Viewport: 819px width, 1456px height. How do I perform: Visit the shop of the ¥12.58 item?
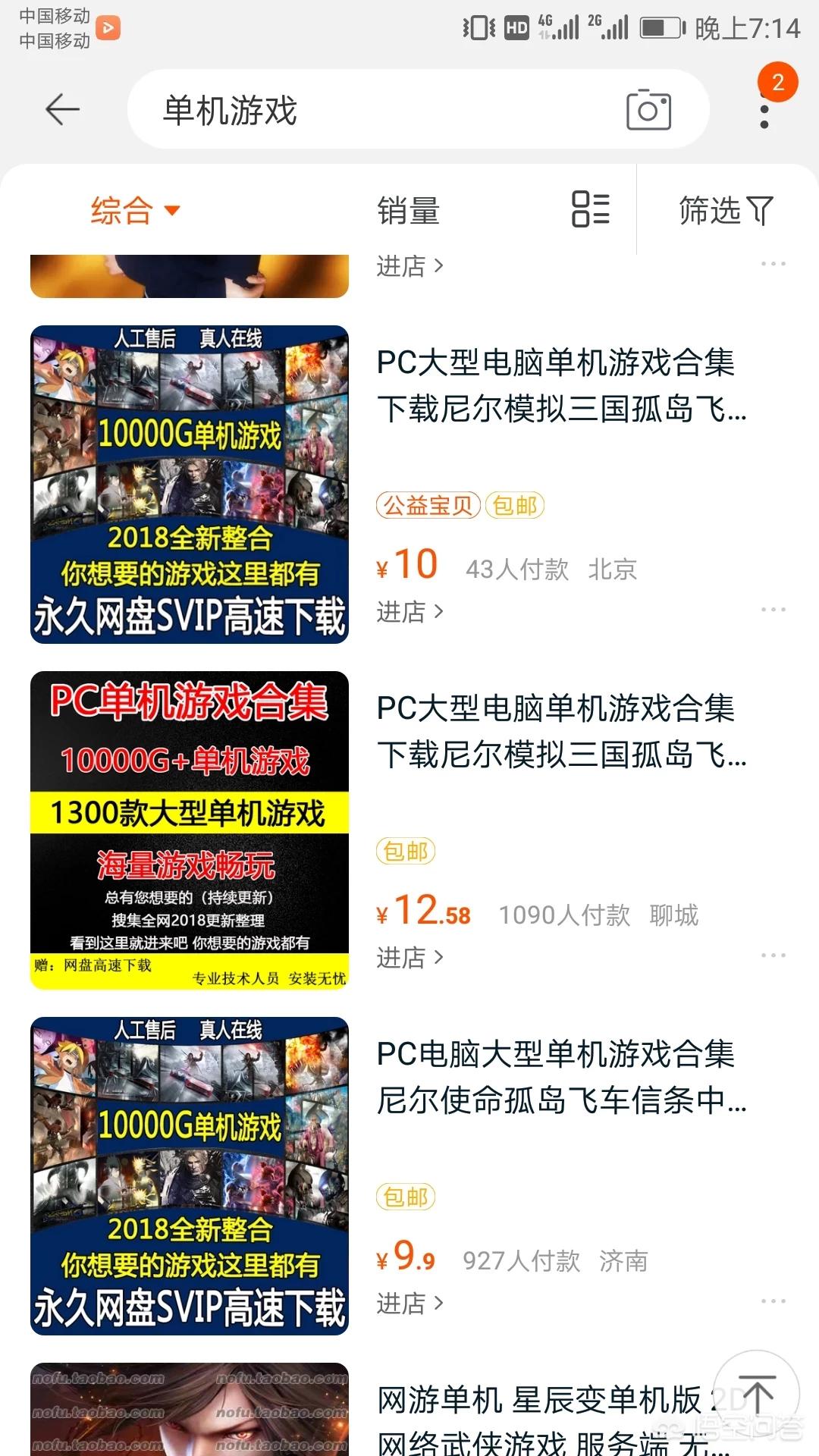tap(409, 958)
